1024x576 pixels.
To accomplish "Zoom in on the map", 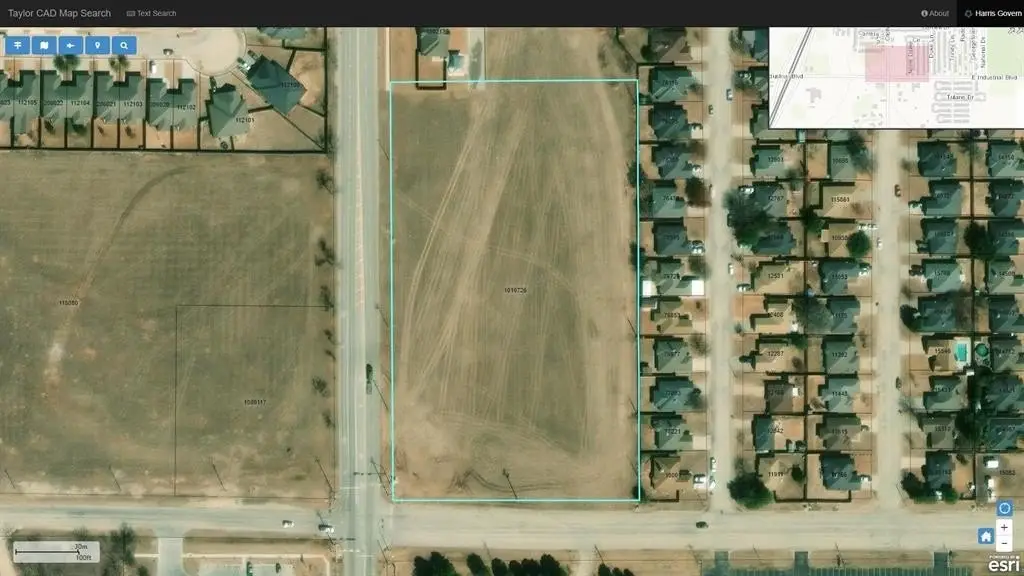I will tap(1004, 527).
